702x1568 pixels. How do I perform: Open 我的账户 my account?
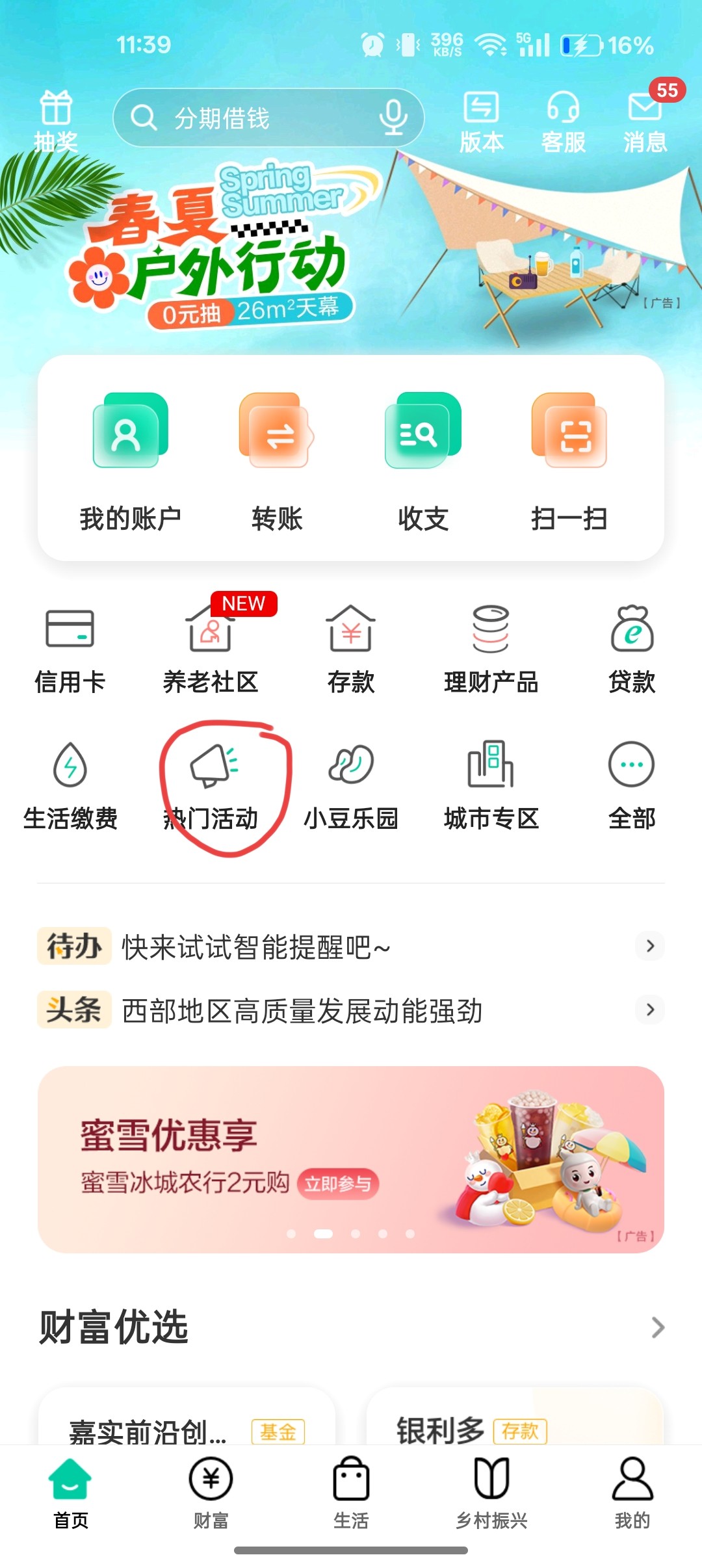[130, 460]
